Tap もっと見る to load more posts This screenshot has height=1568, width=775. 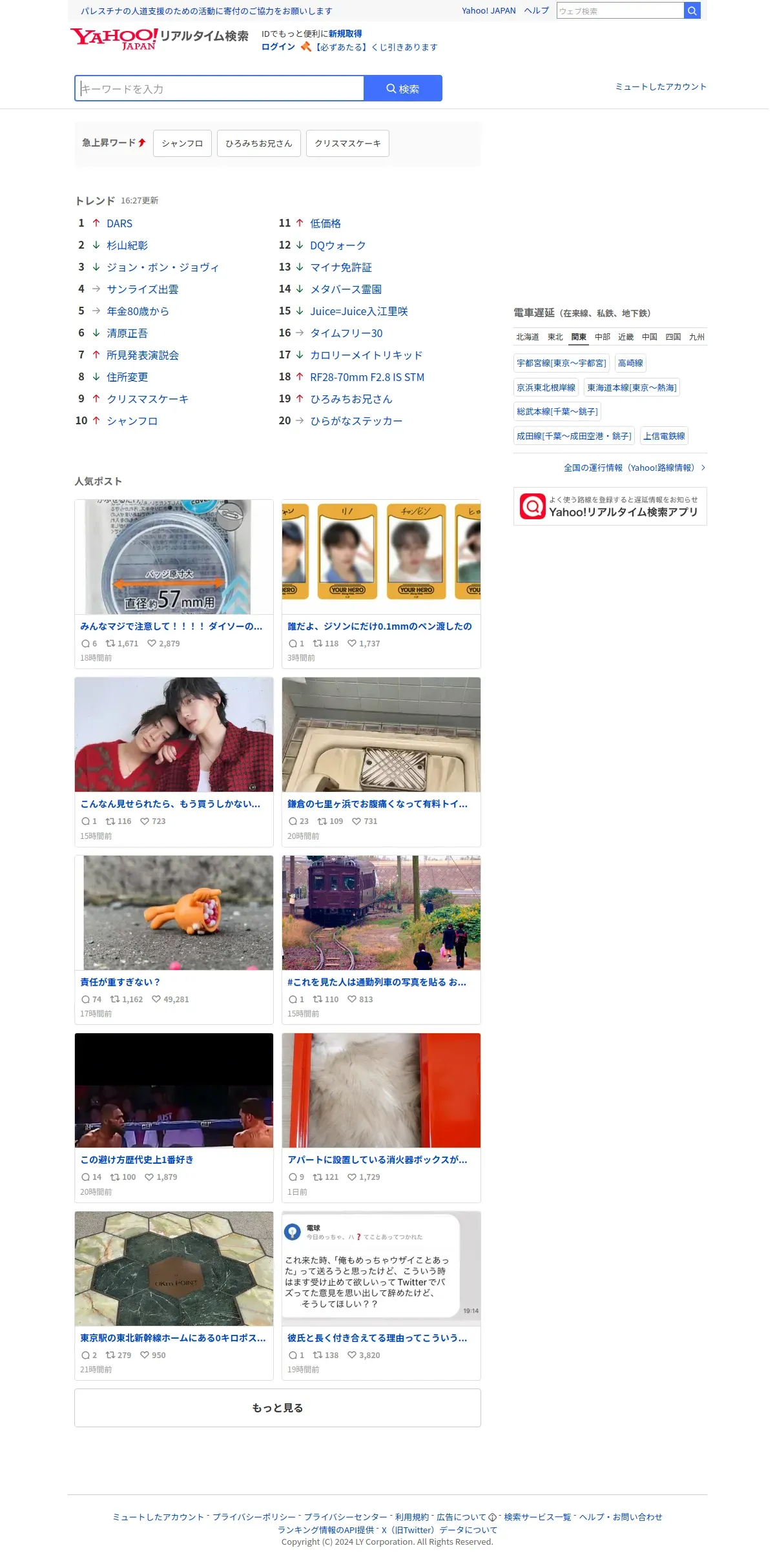click(x=278, y=1408)
